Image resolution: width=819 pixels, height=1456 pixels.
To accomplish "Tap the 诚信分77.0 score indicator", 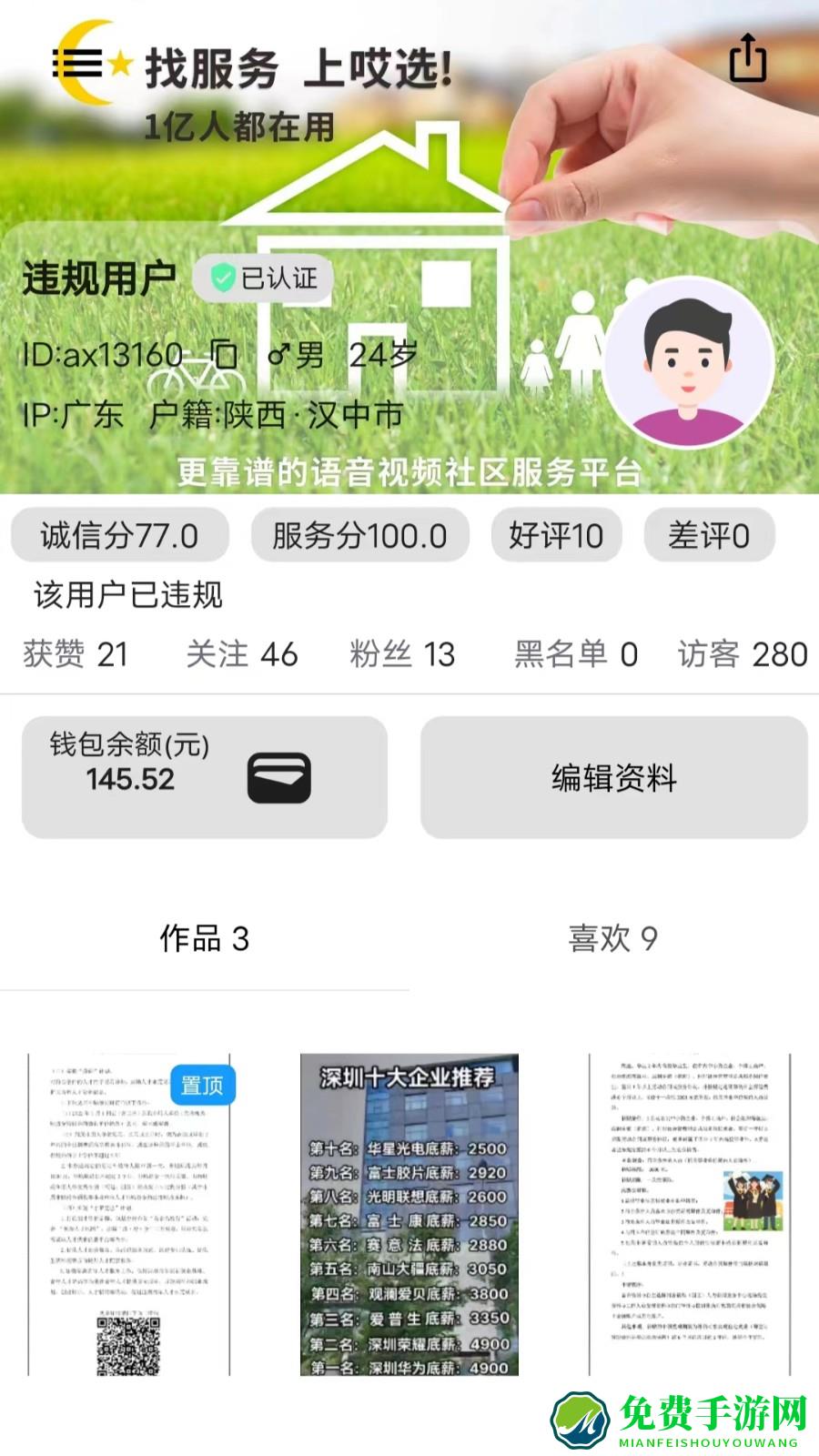I will coord(118,535).
